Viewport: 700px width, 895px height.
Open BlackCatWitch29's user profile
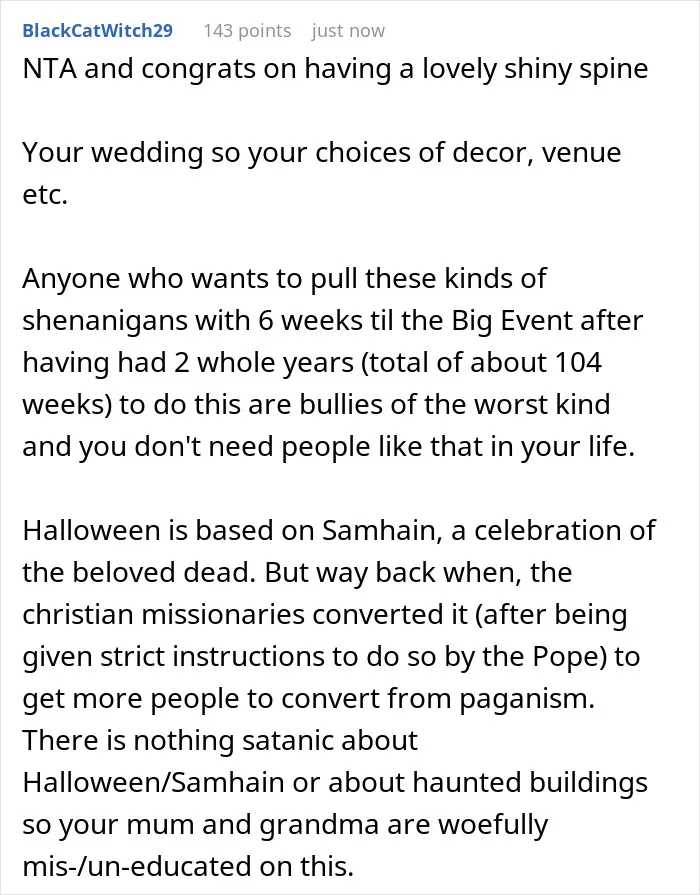(x=98, y=30)
